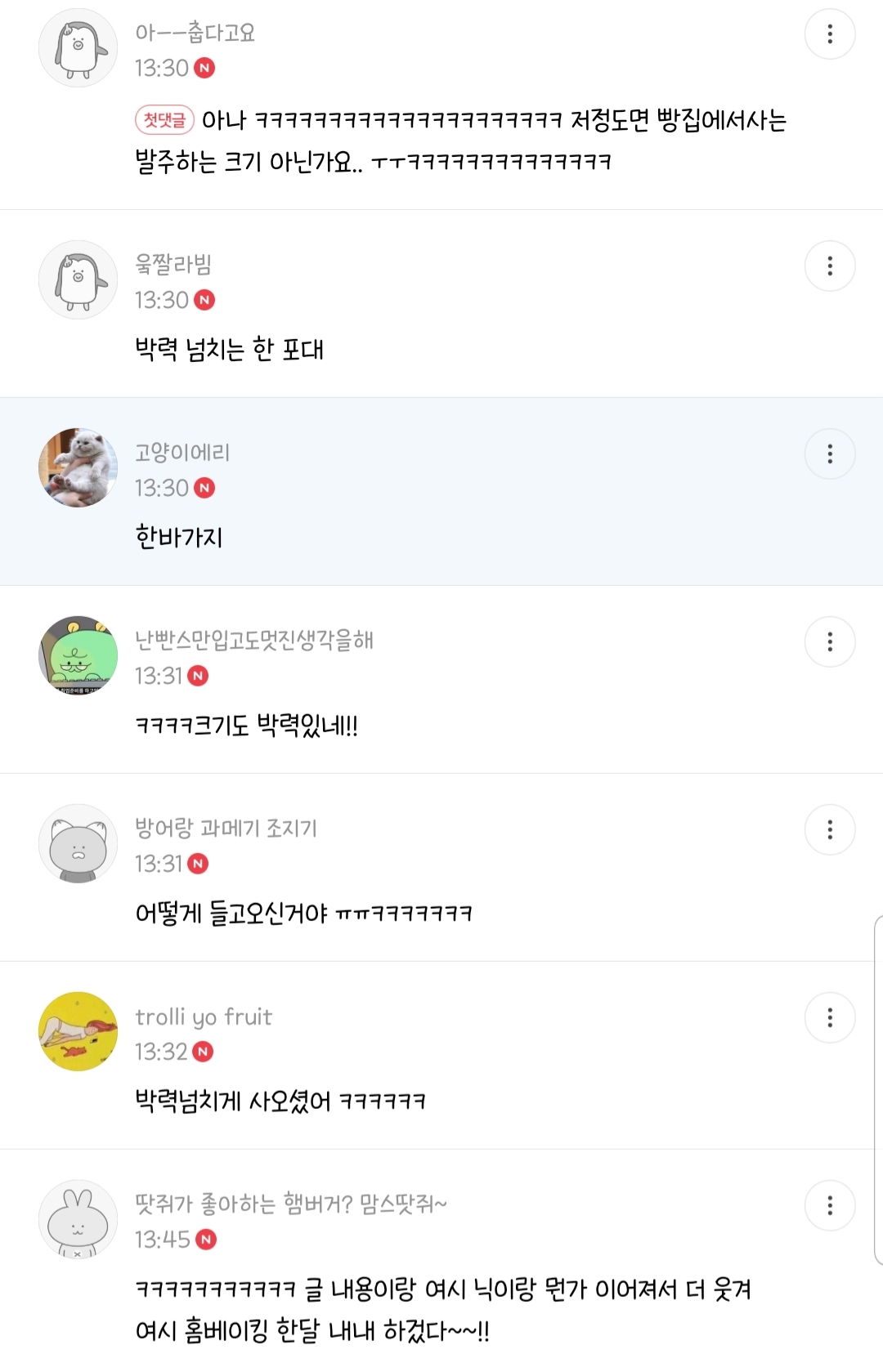Open more options for 맘스땃쥐 comment
This screenshot has width=883, height=1372.
[830, 1205]
